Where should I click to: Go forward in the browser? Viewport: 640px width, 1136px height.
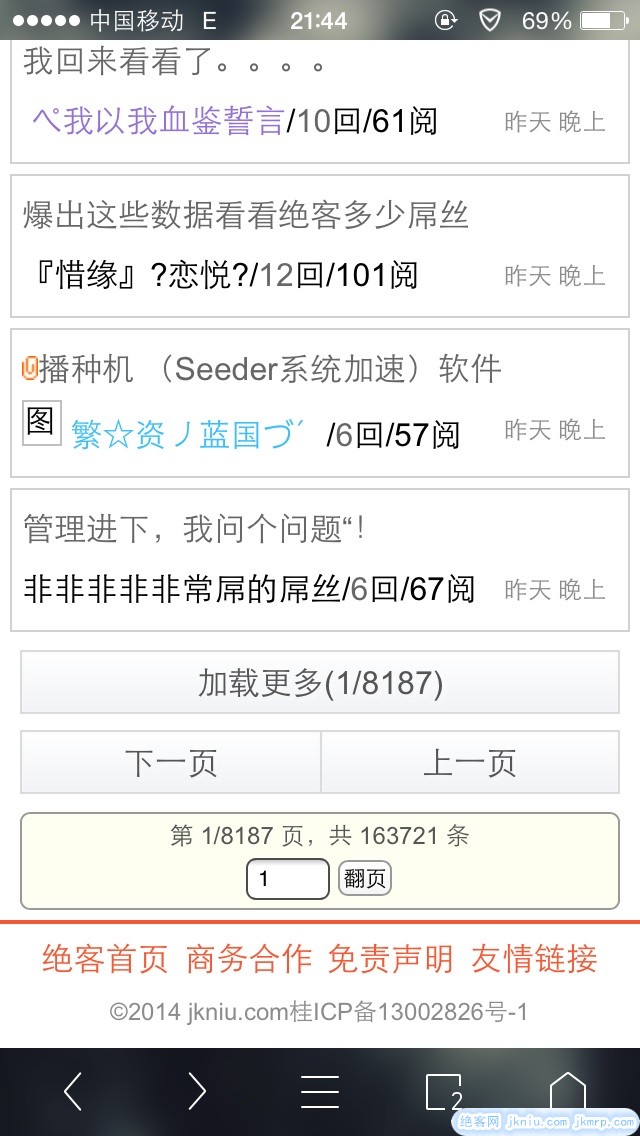(x=197, y=1091)
